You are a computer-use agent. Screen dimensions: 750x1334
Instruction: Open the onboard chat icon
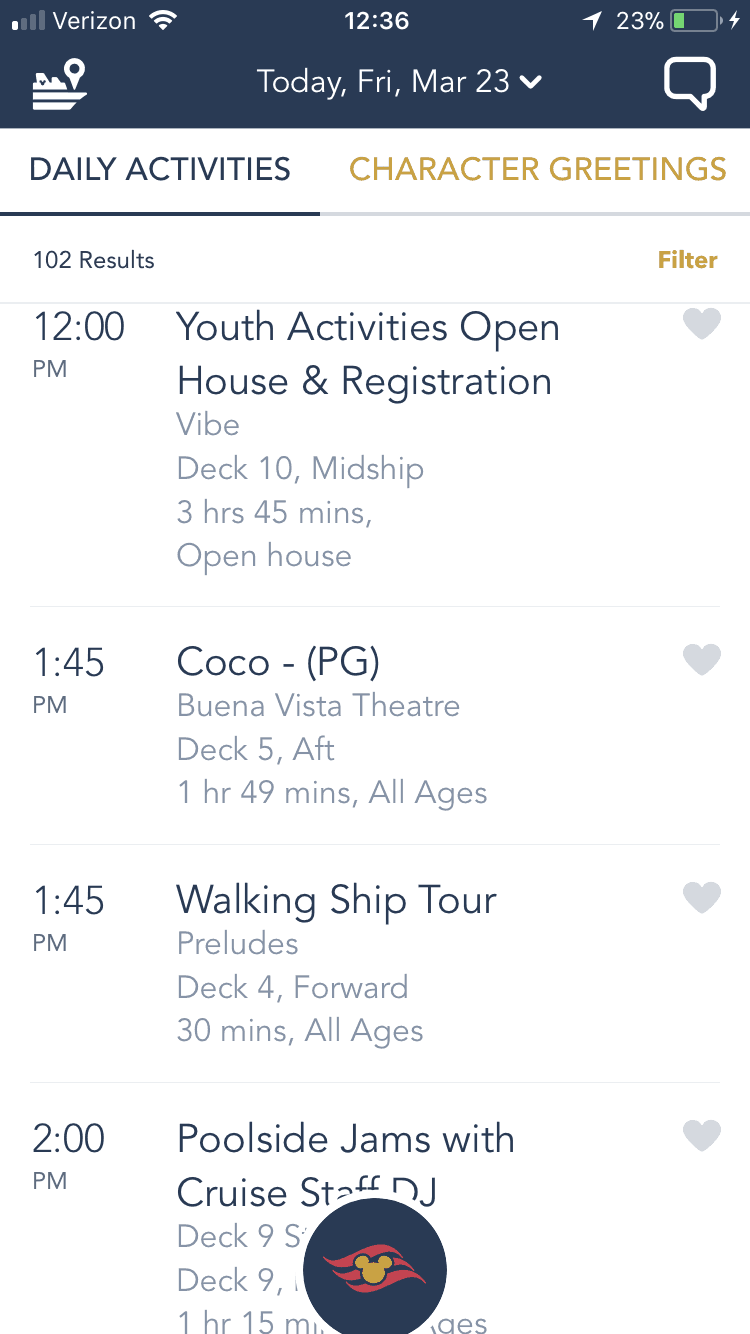tap(690, 84)
